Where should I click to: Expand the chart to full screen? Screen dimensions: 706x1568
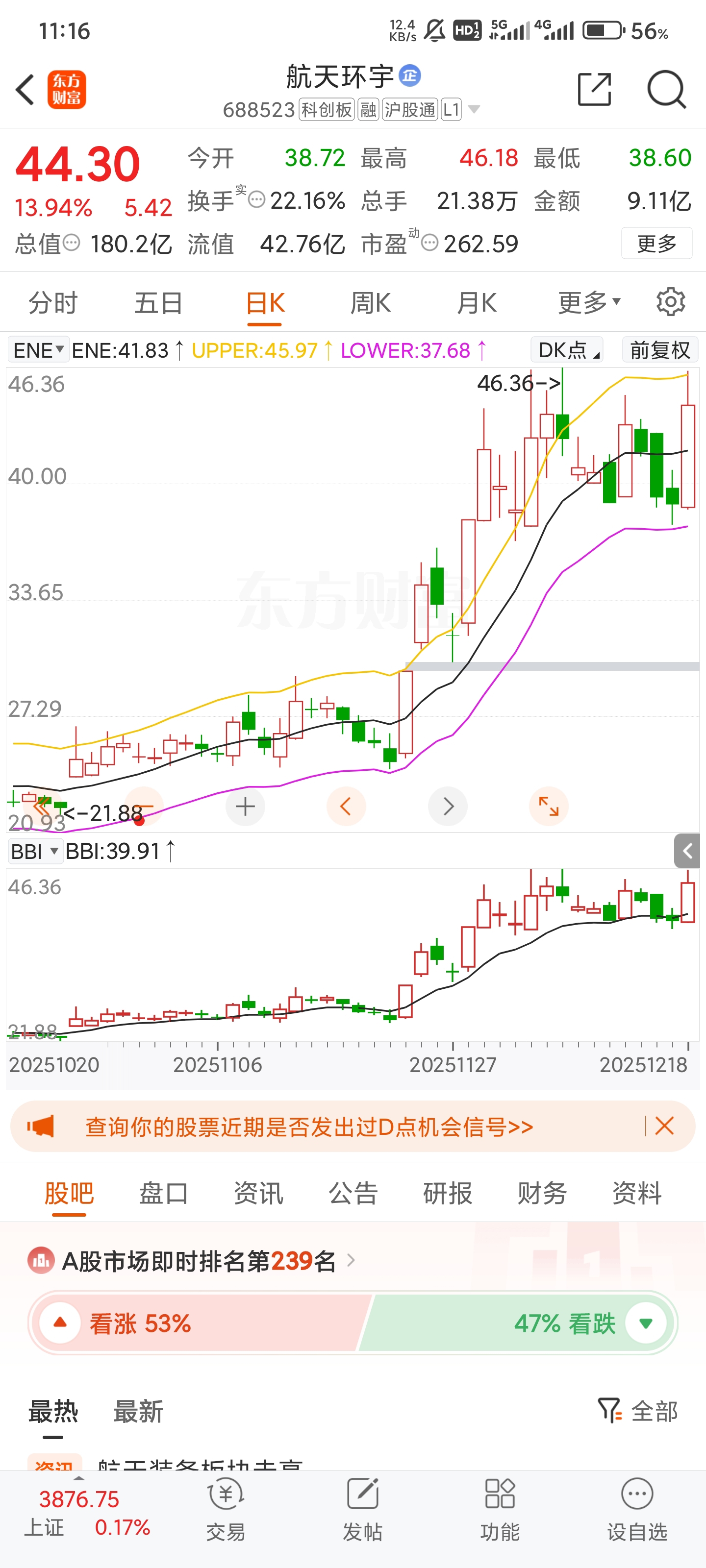coord(549,807)
